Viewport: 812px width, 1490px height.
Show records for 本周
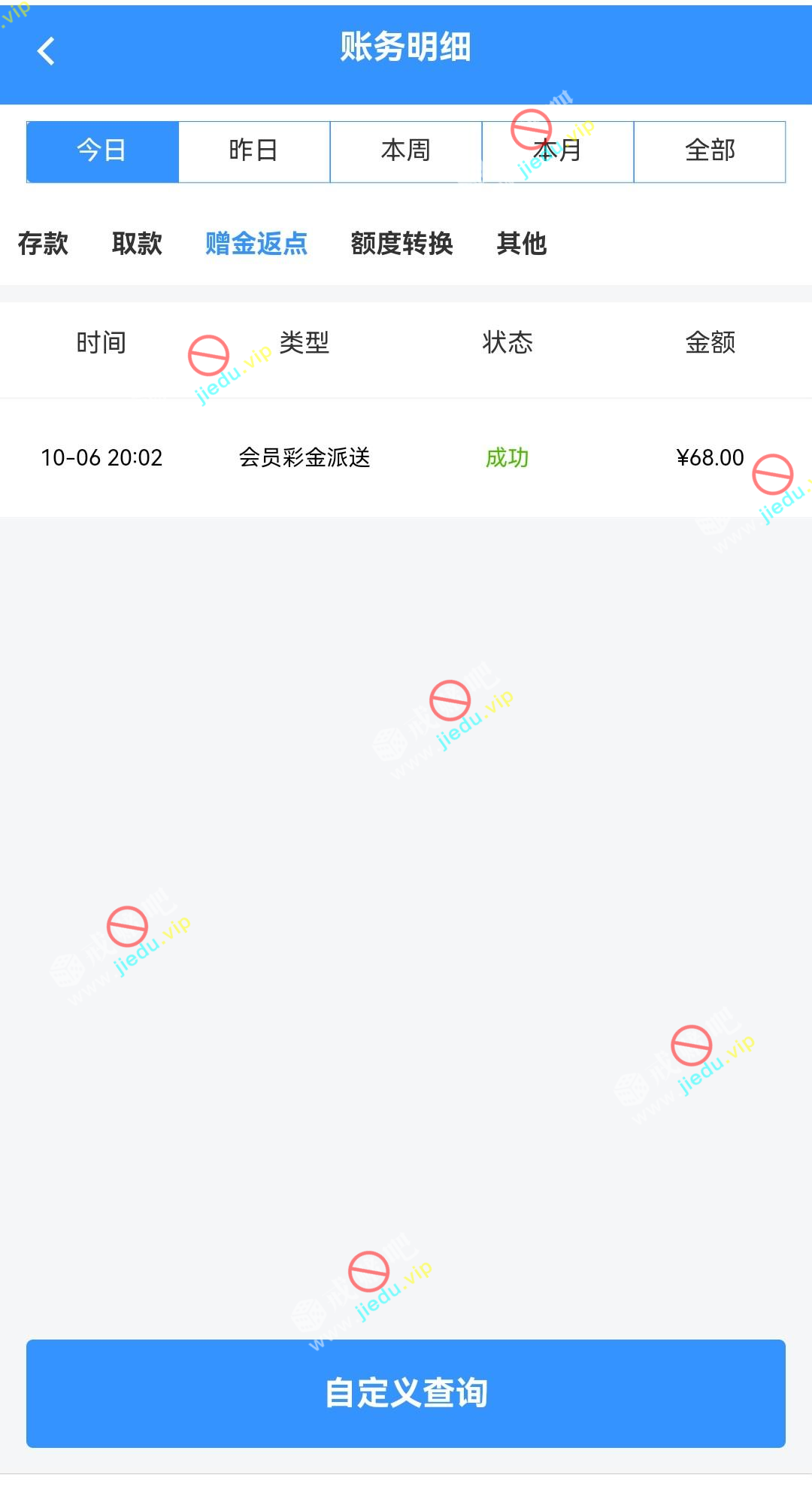tap(406, 151)
